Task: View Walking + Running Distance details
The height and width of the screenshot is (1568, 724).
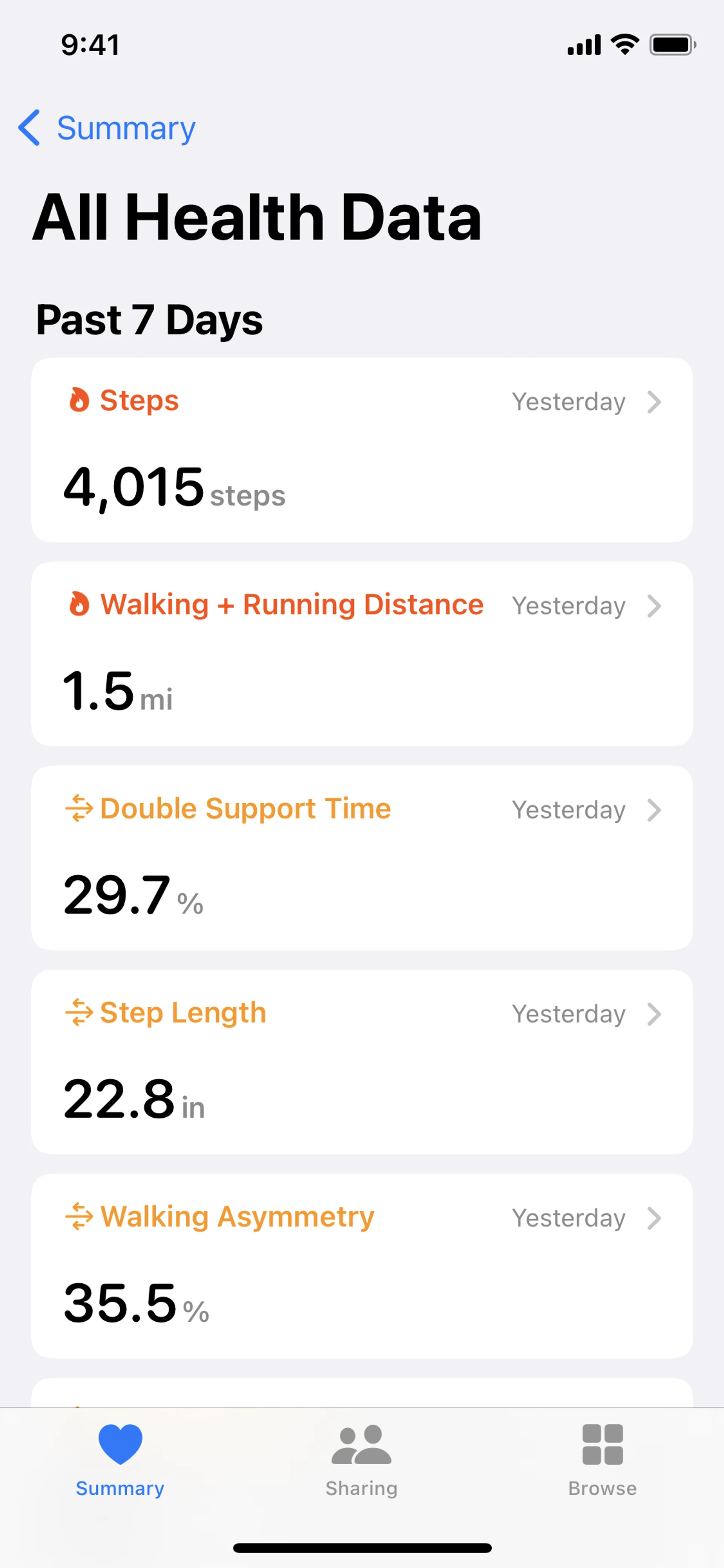Action: pos(361,653)
